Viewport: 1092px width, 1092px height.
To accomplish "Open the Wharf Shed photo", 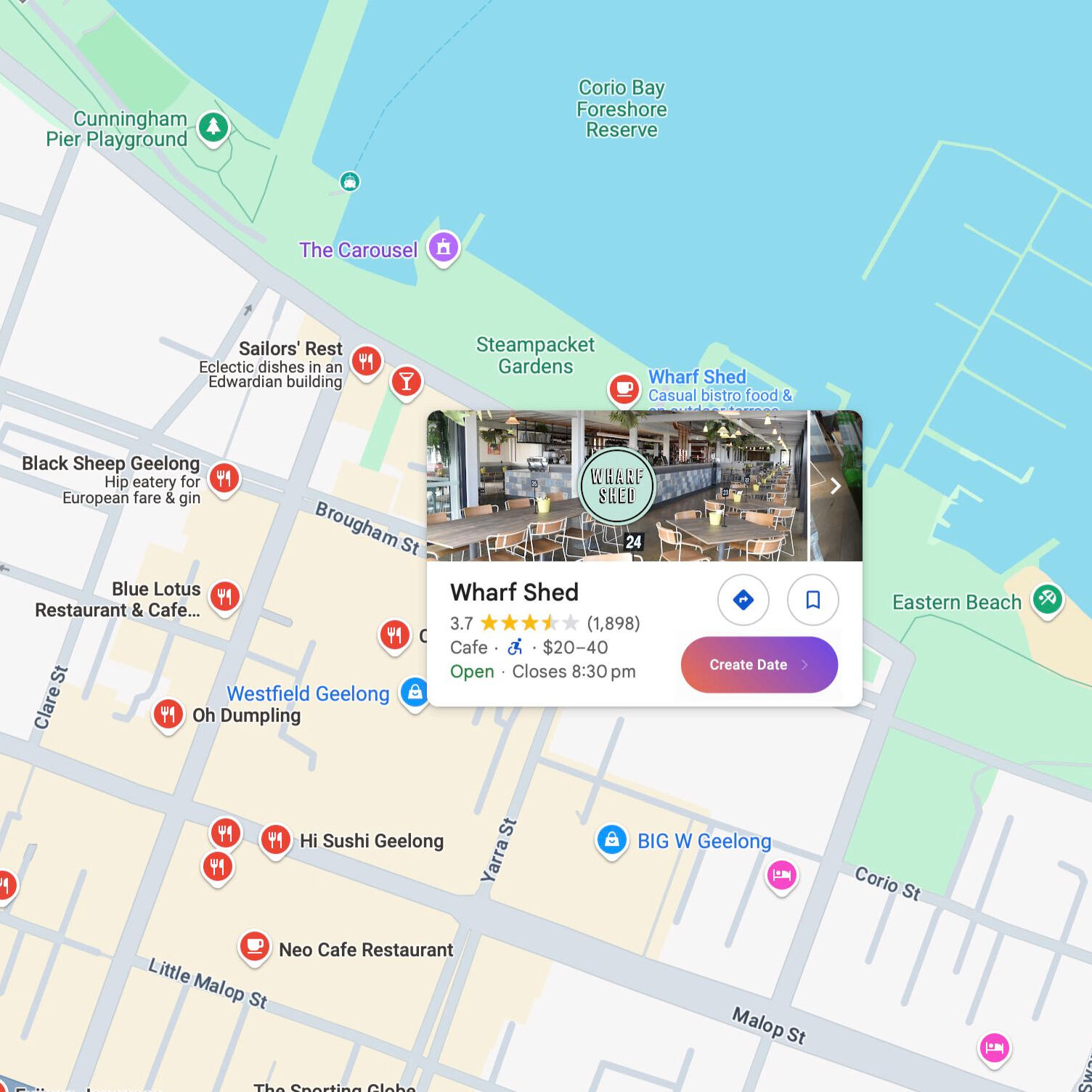I will tap(616, 486).
